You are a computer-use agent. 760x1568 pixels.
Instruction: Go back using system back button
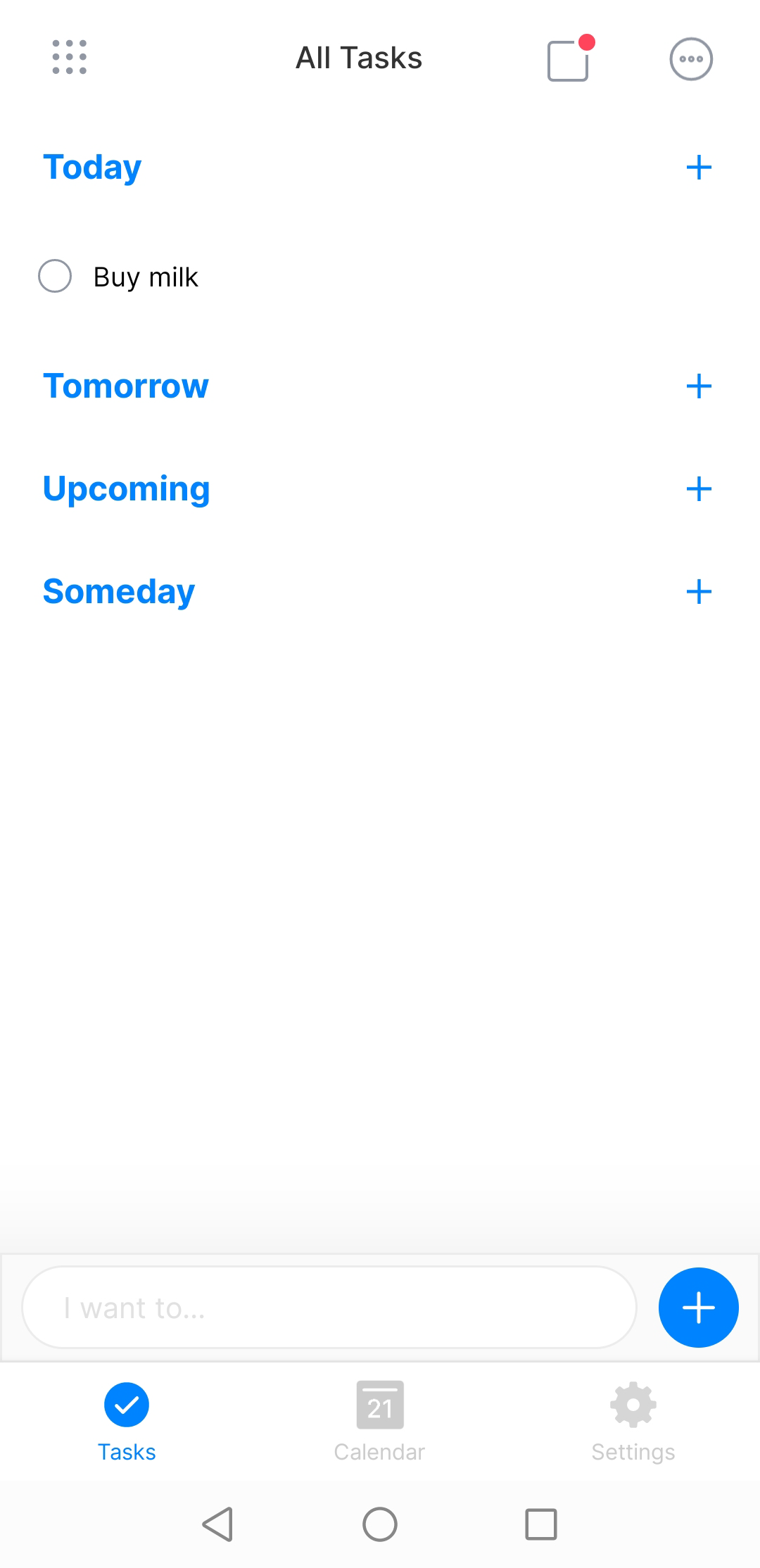pyautogui.click(x=218, y=1524)
